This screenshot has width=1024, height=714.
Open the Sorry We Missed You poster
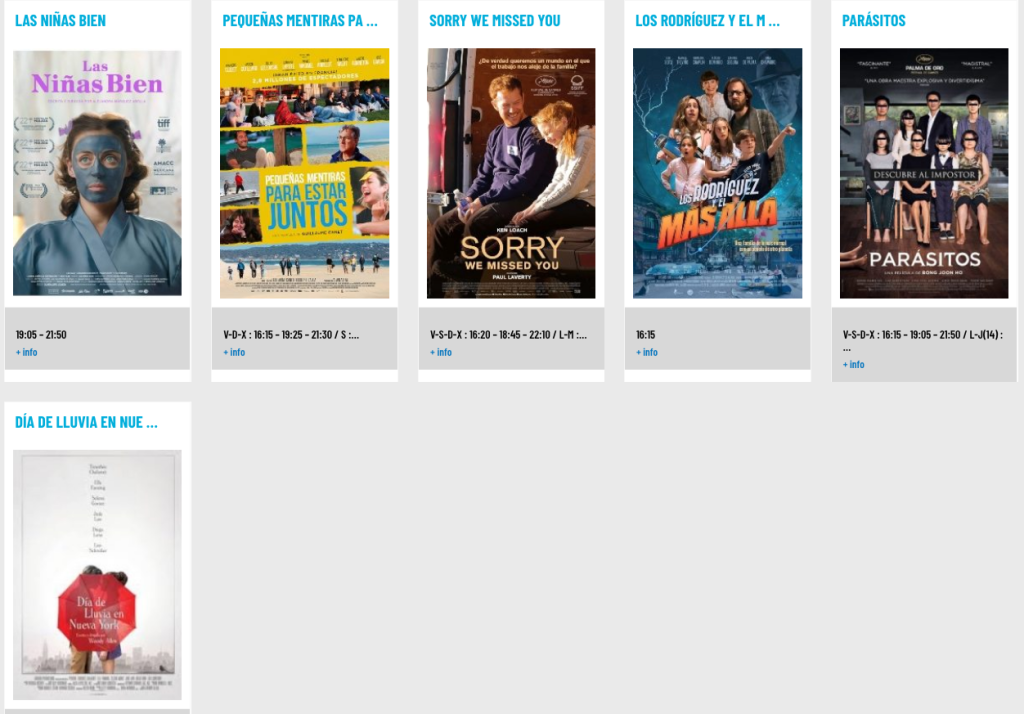point(511,173)
